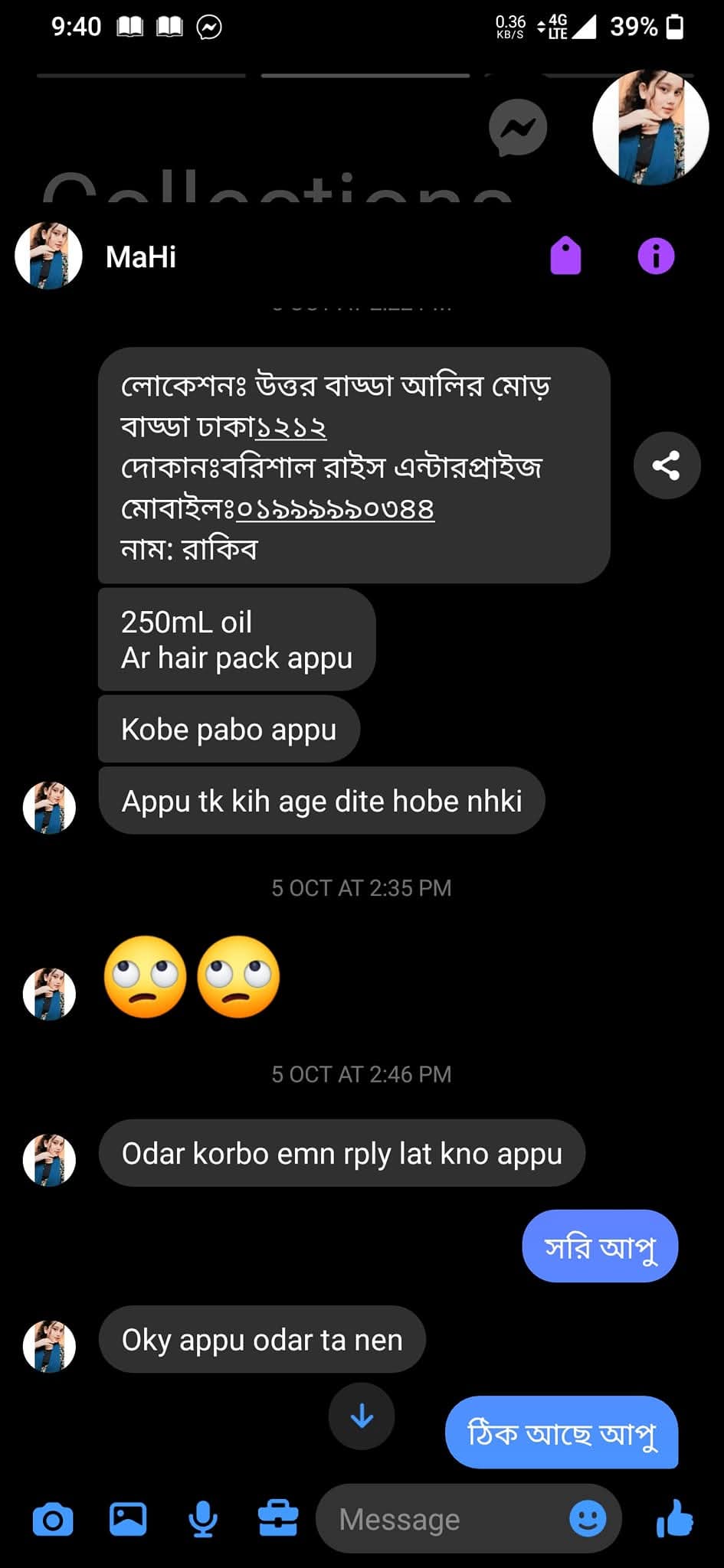This screenshot has width=724, height=1568.
Task: Open the purple label tag icon
Action: pos(565,256)
